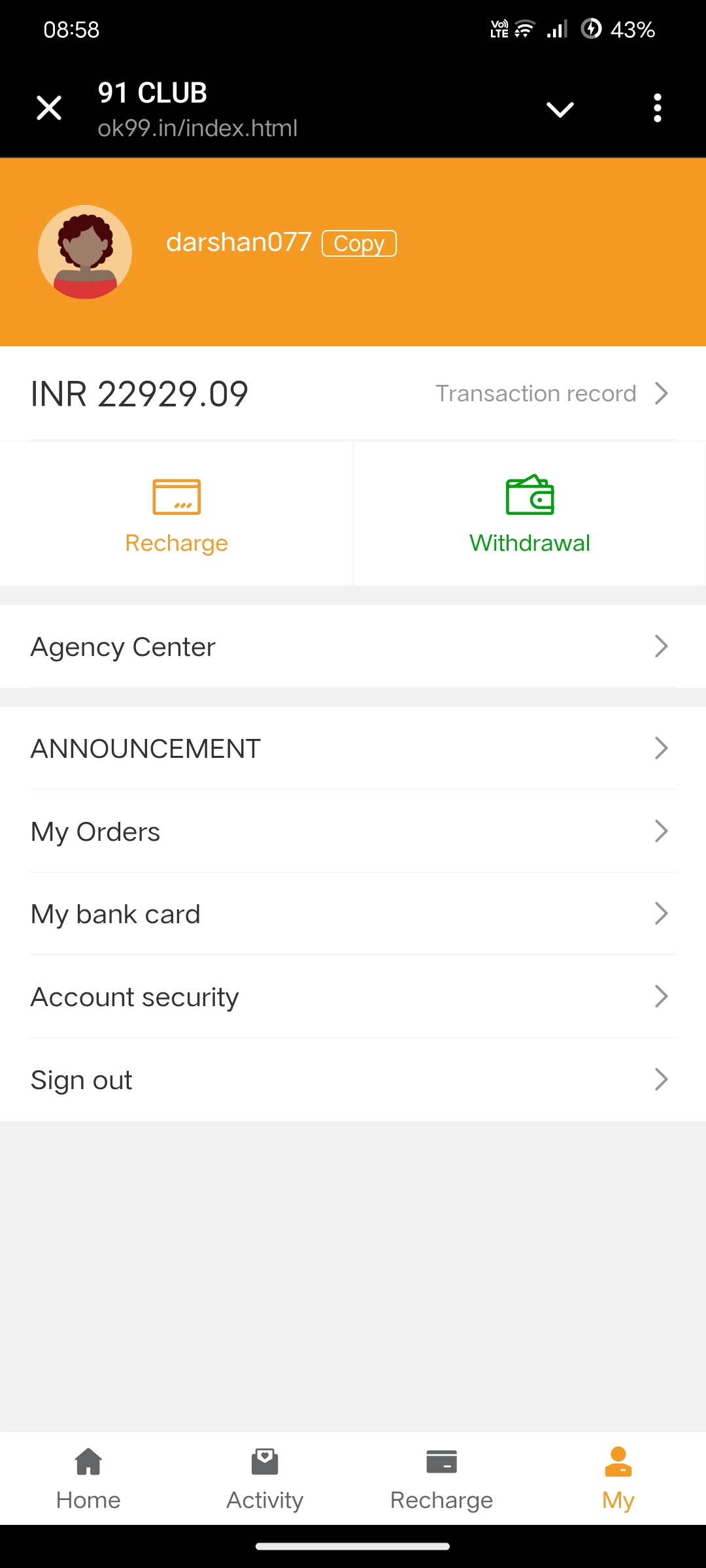706x1568 pixels.
Task: Switch to the Activity tab
Action: click(x=265, y=1479)
